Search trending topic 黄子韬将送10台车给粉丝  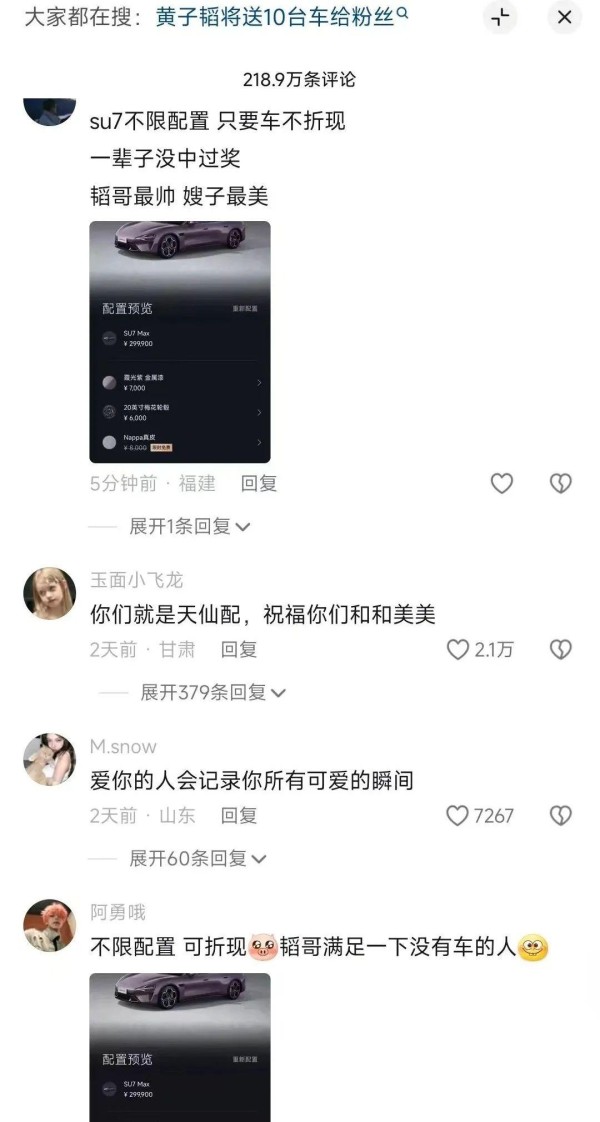click(x=282, y=16)
